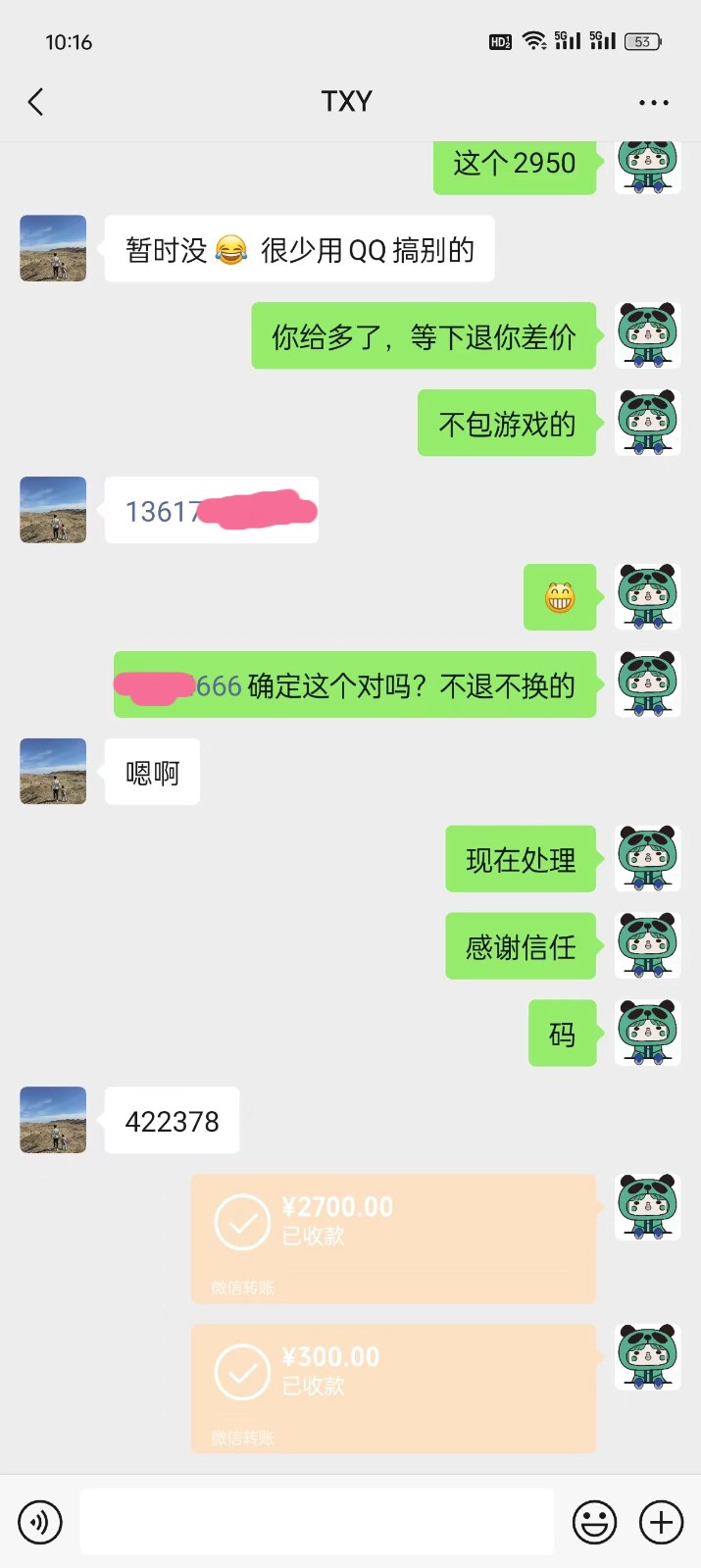Screen dimensions: 701x1568
Task: Go back to the chat list
Action: click(36, 102)
